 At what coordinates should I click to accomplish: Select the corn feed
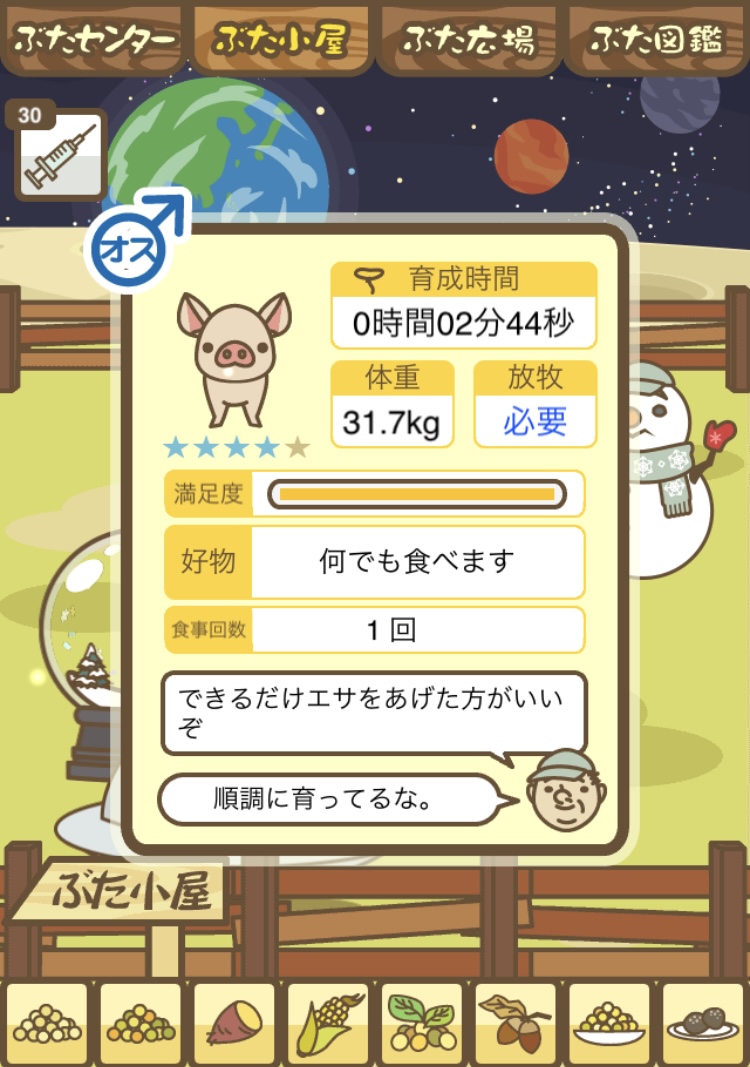329,1022
